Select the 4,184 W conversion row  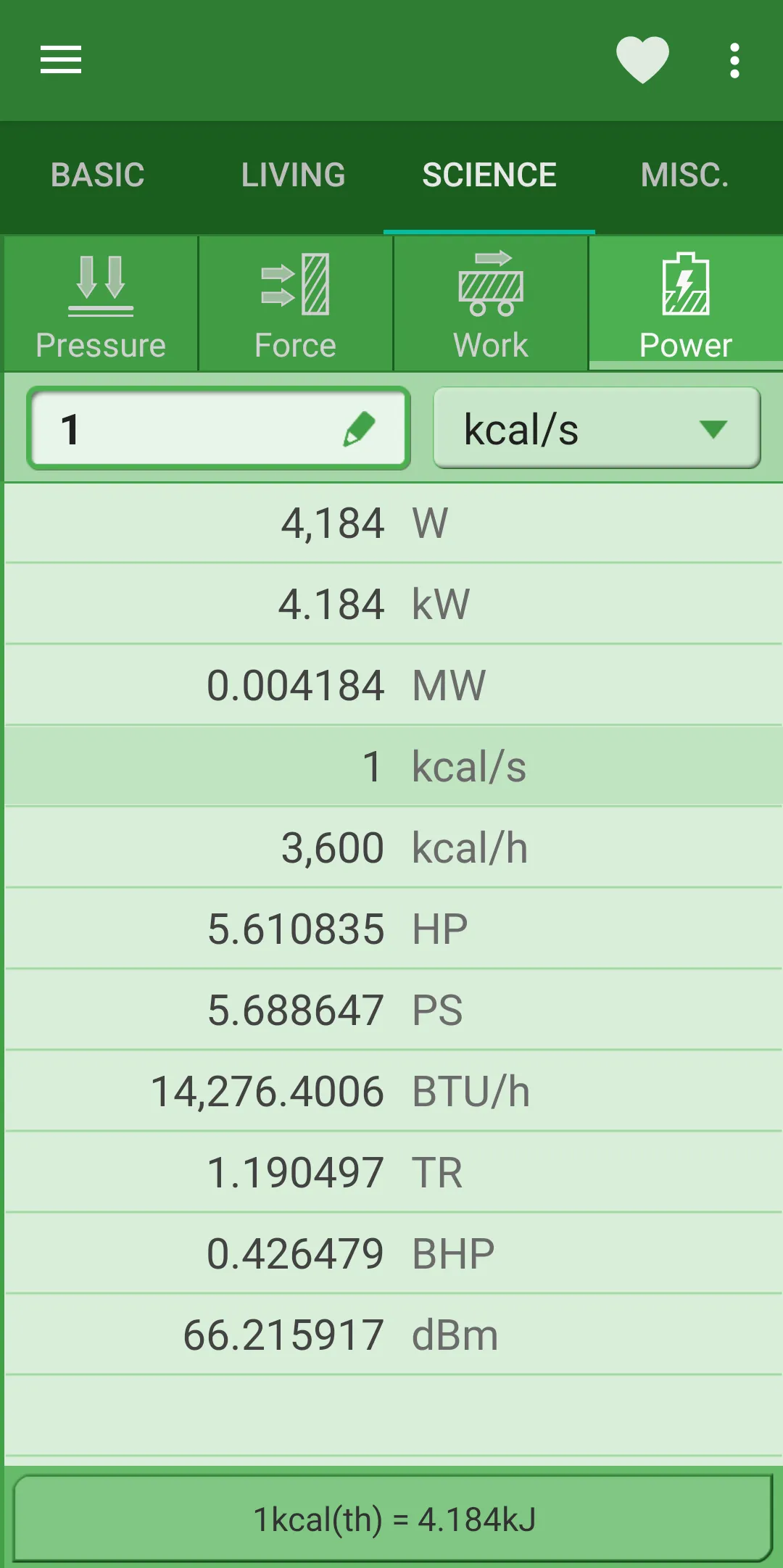point(391,523)
